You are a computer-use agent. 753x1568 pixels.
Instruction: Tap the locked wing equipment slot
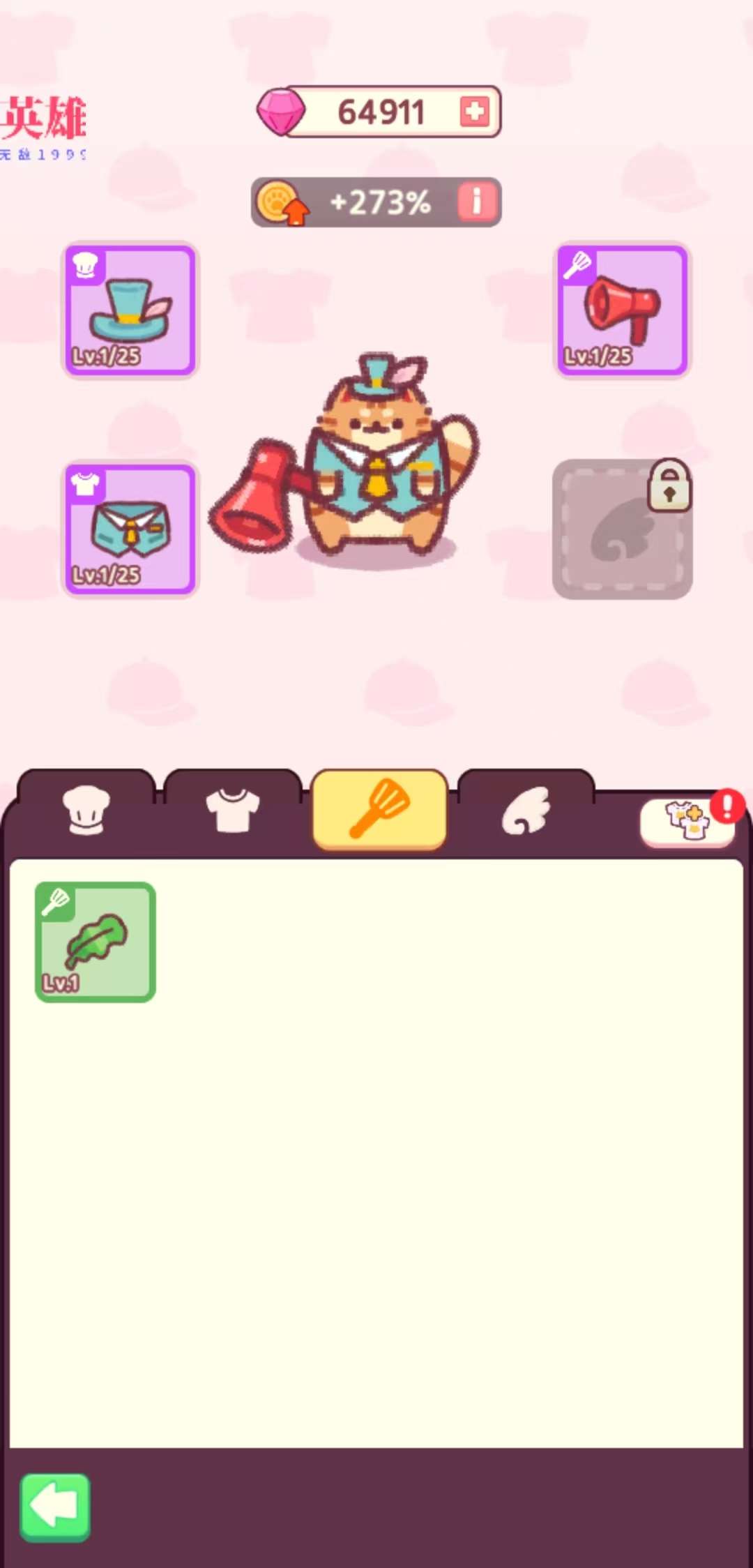click(x=622, y=529)
